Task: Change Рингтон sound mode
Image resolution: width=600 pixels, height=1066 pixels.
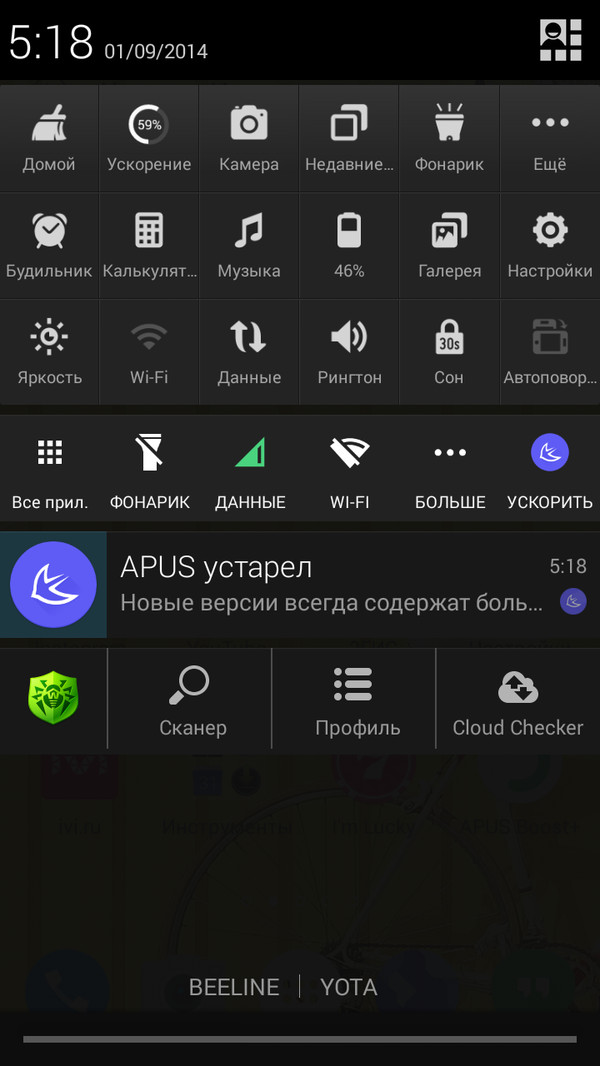Action: 349,352
